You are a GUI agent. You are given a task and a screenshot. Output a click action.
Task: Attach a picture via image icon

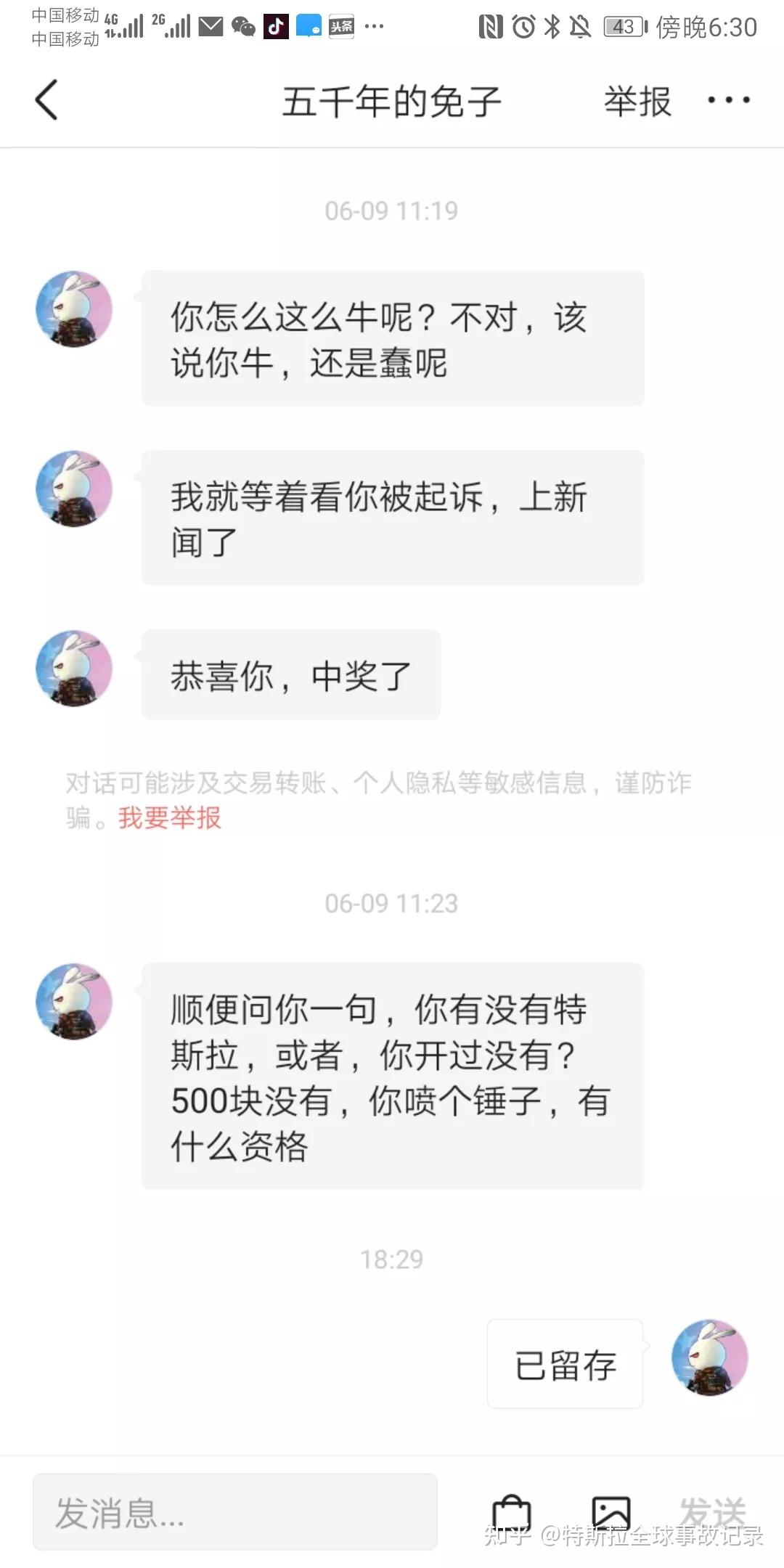tap(611, 1513)
